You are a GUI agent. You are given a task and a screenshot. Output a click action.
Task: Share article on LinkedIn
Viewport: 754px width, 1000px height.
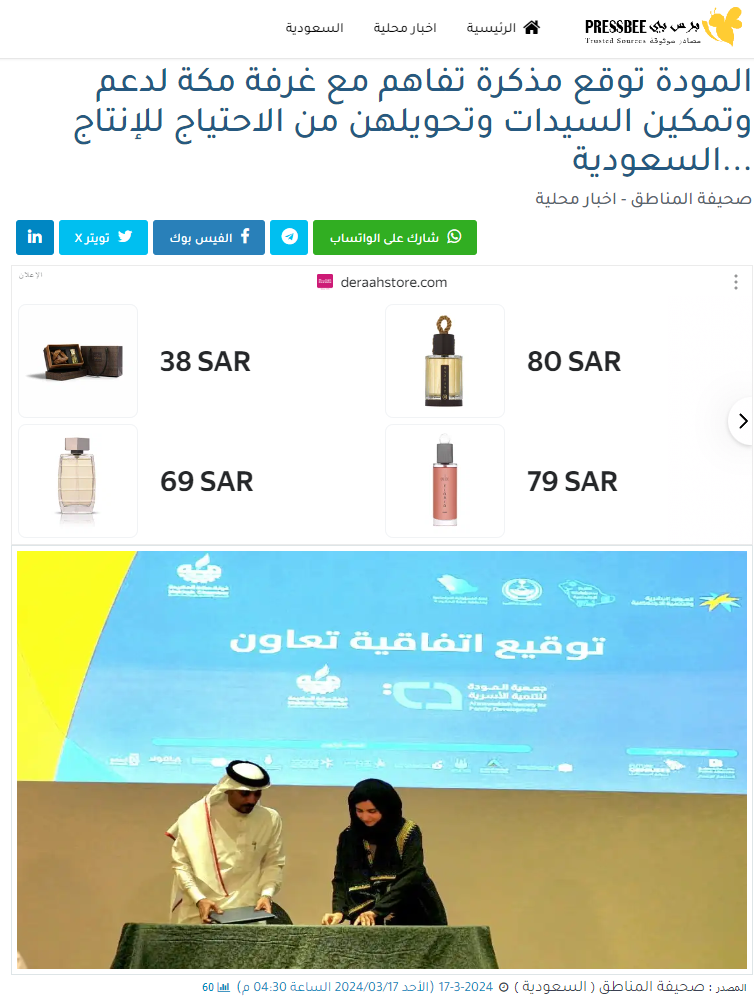coord(35,238)
